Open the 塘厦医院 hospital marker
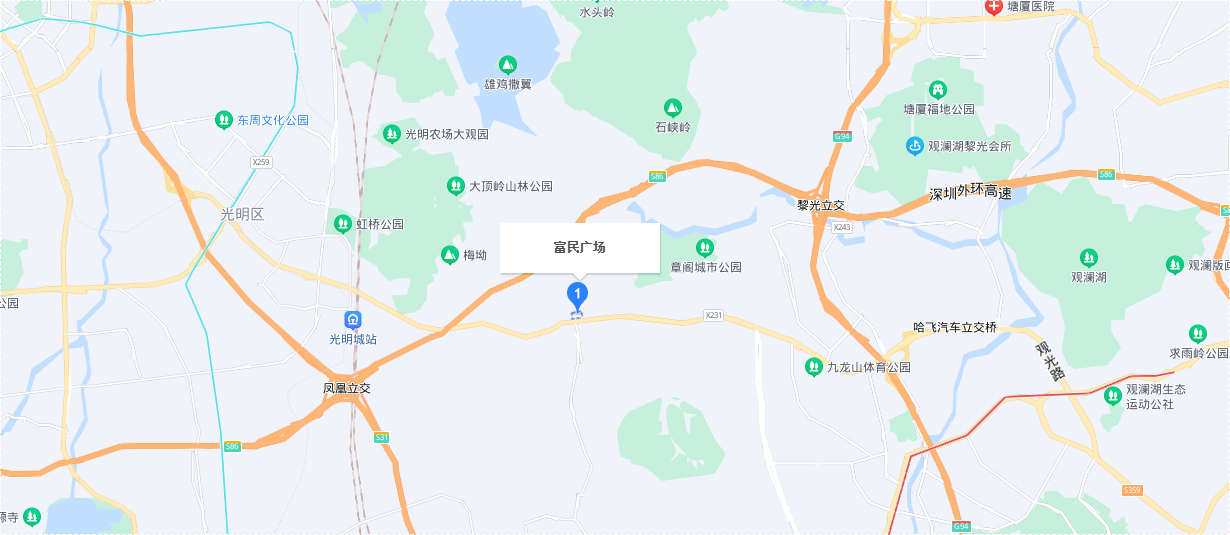Screen dimensions: 1230x535 [x=994, y=8]
